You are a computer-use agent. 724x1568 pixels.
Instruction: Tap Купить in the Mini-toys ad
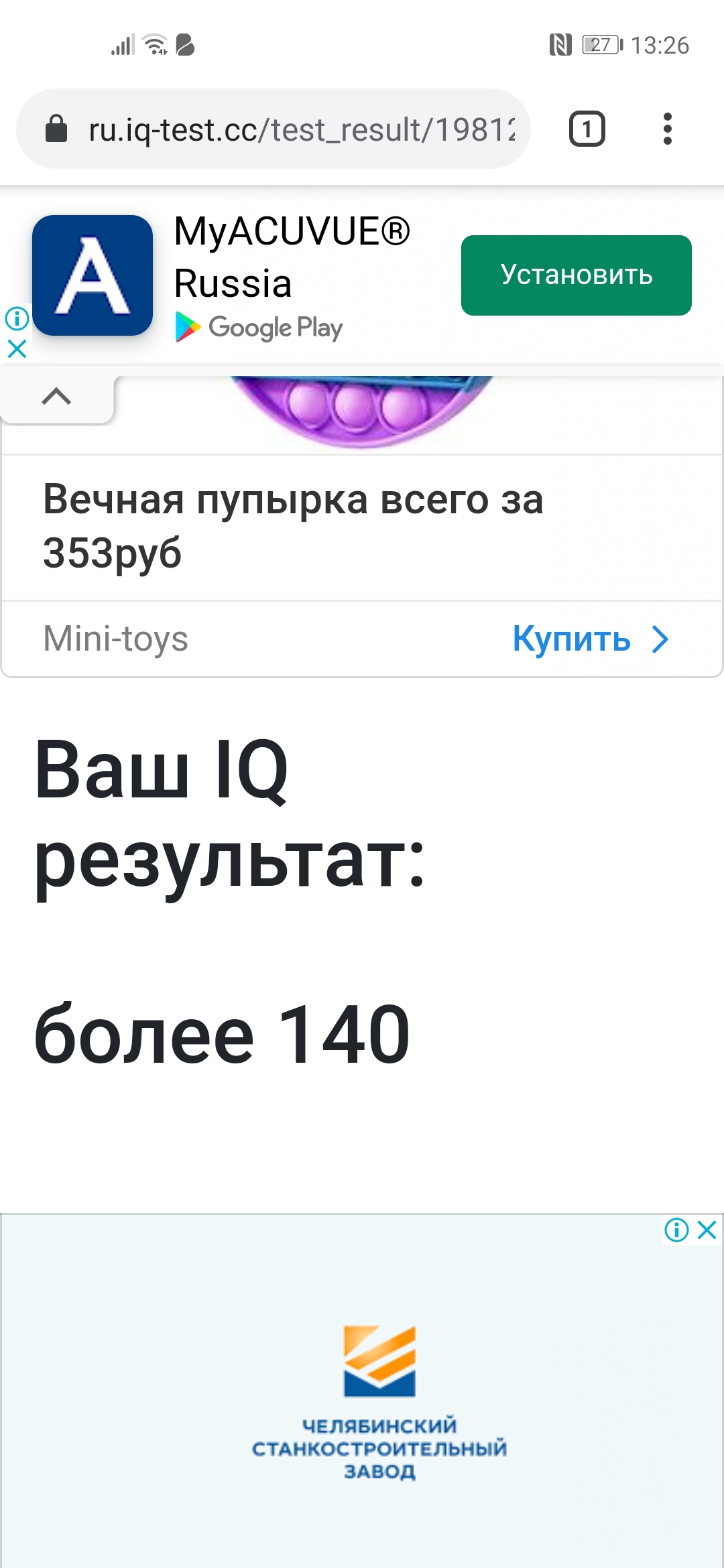tap(591, 639)
